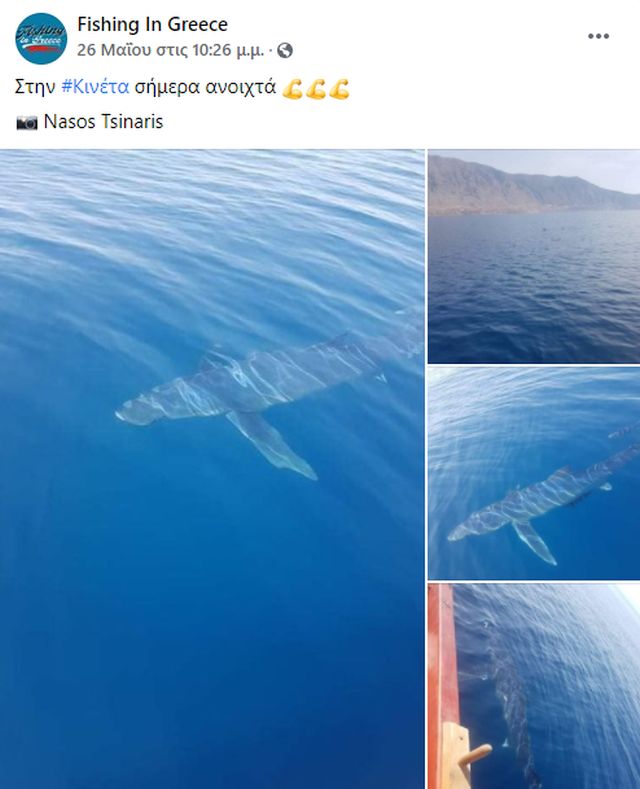Open the photo showing the boat's edge
Viewport: 640px width, 789px height.
[534, 686]
